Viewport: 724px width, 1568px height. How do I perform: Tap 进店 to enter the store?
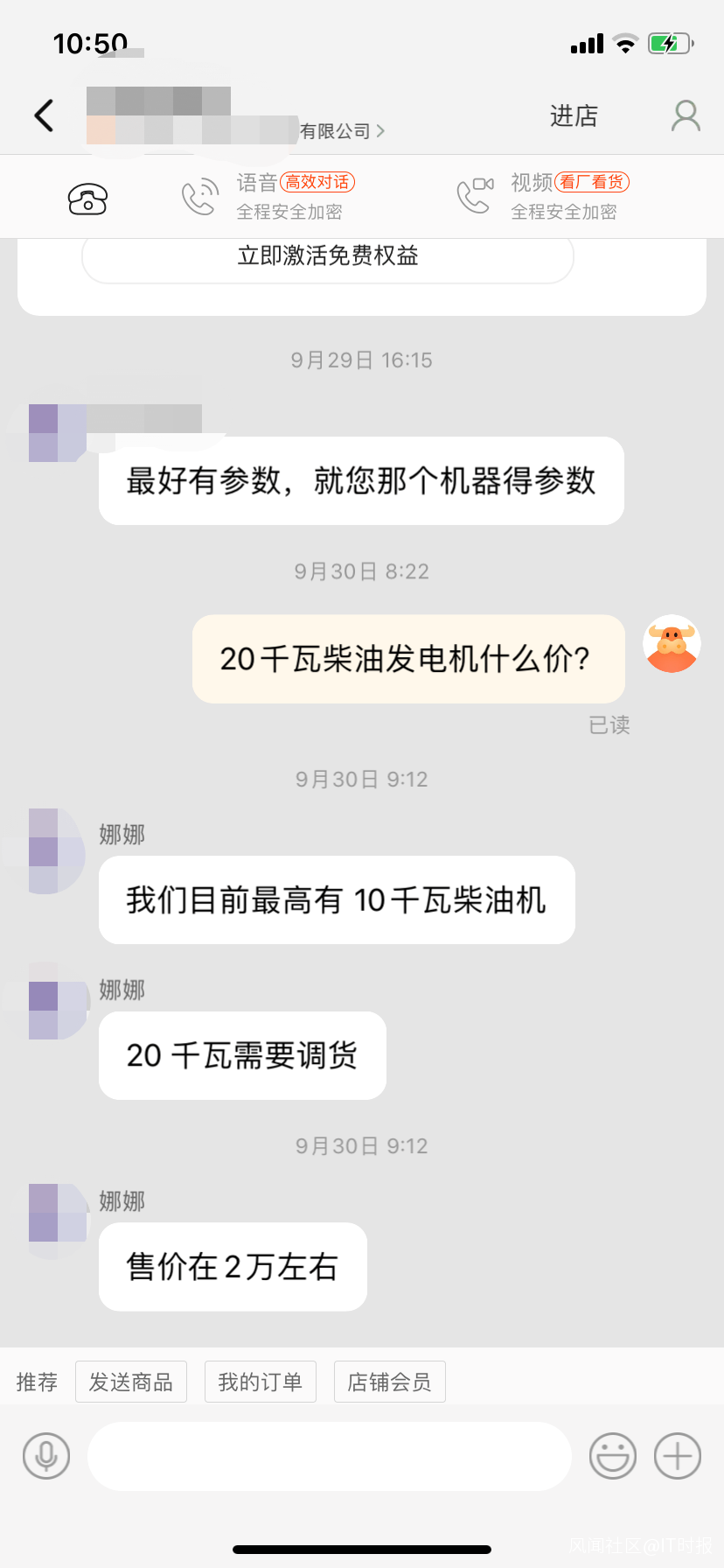click(x=574, y=115)
